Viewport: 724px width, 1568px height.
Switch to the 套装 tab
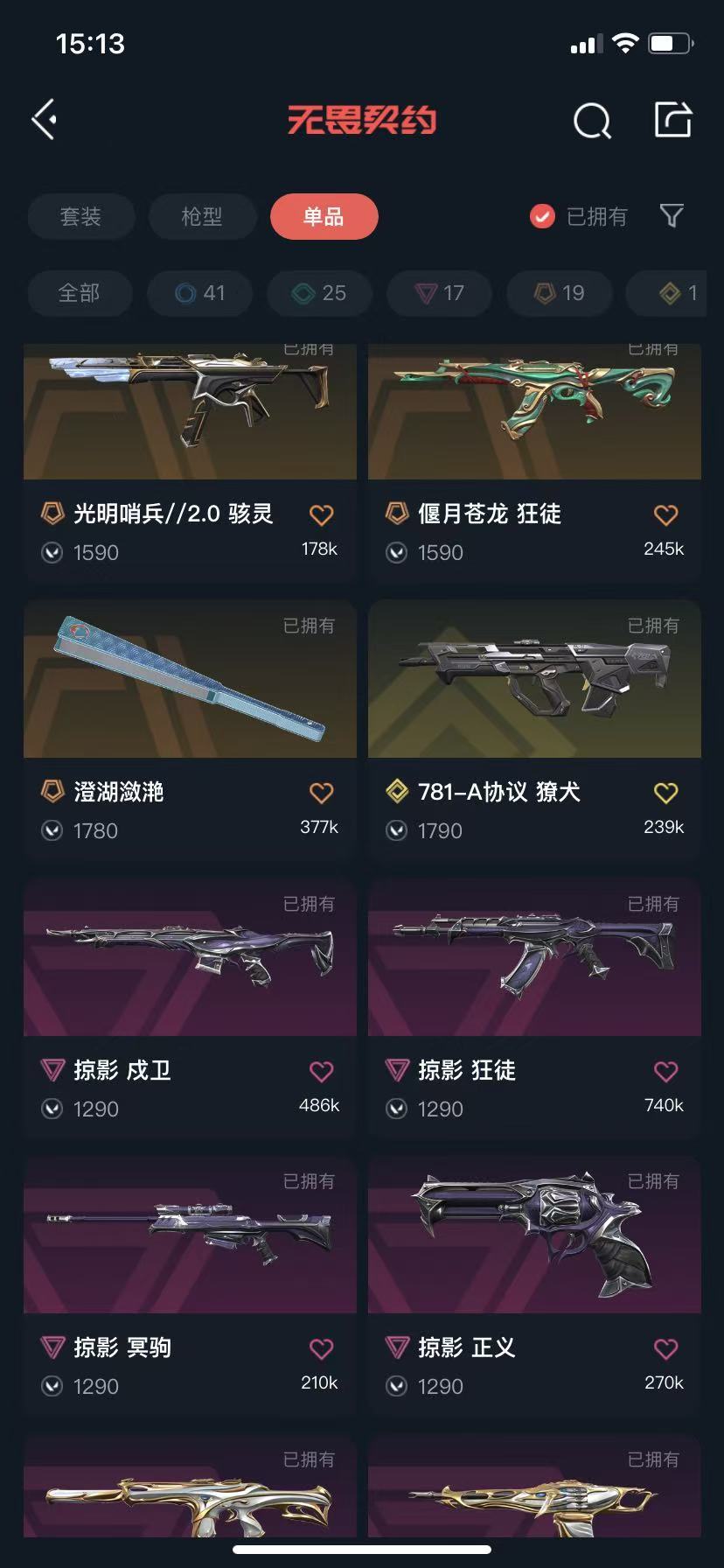tap(80, 216)
